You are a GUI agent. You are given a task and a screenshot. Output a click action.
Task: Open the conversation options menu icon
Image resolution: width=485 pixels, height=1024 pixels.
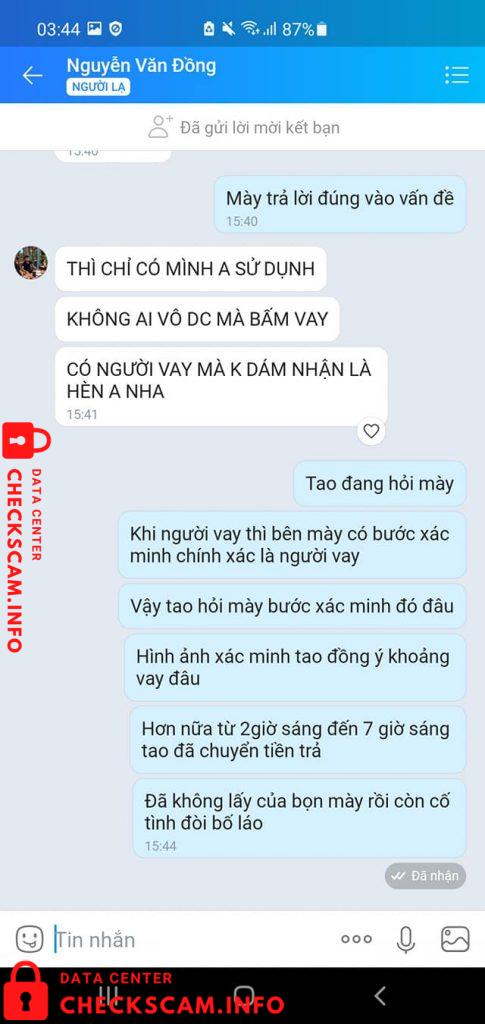click(456, 75)
